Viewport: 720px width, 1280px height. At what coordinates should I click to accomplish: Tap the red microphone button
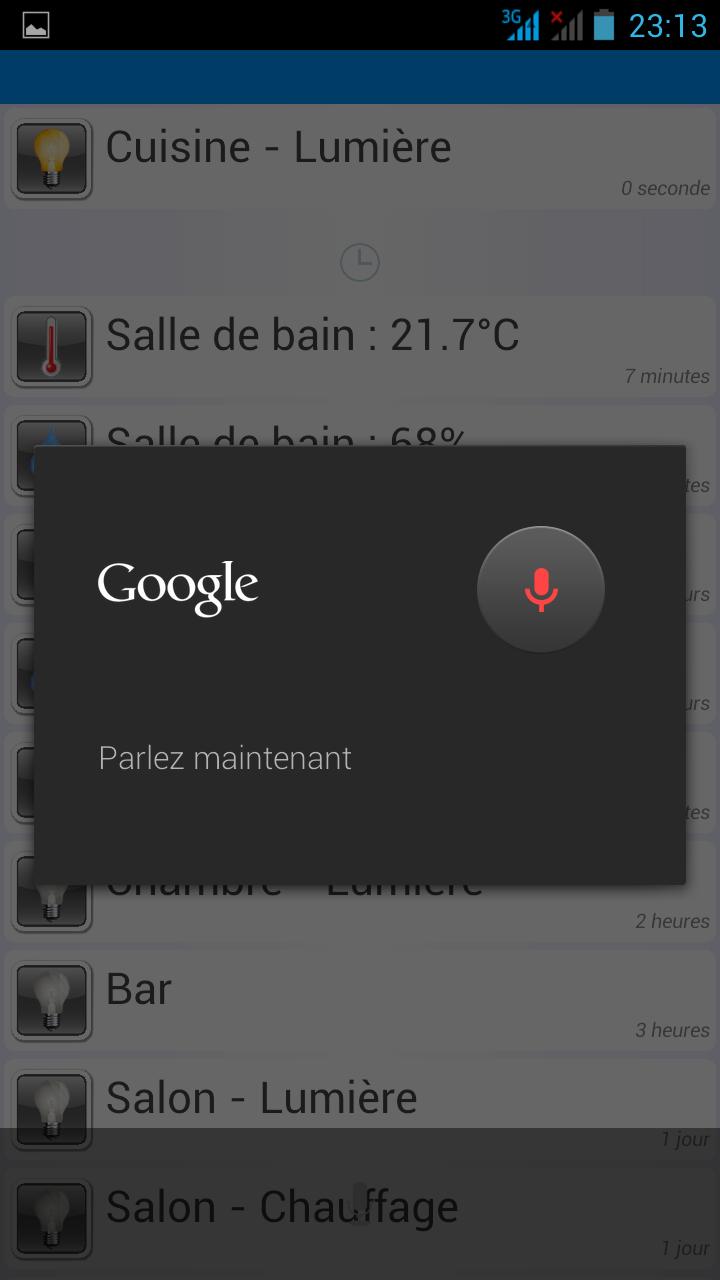541,589
